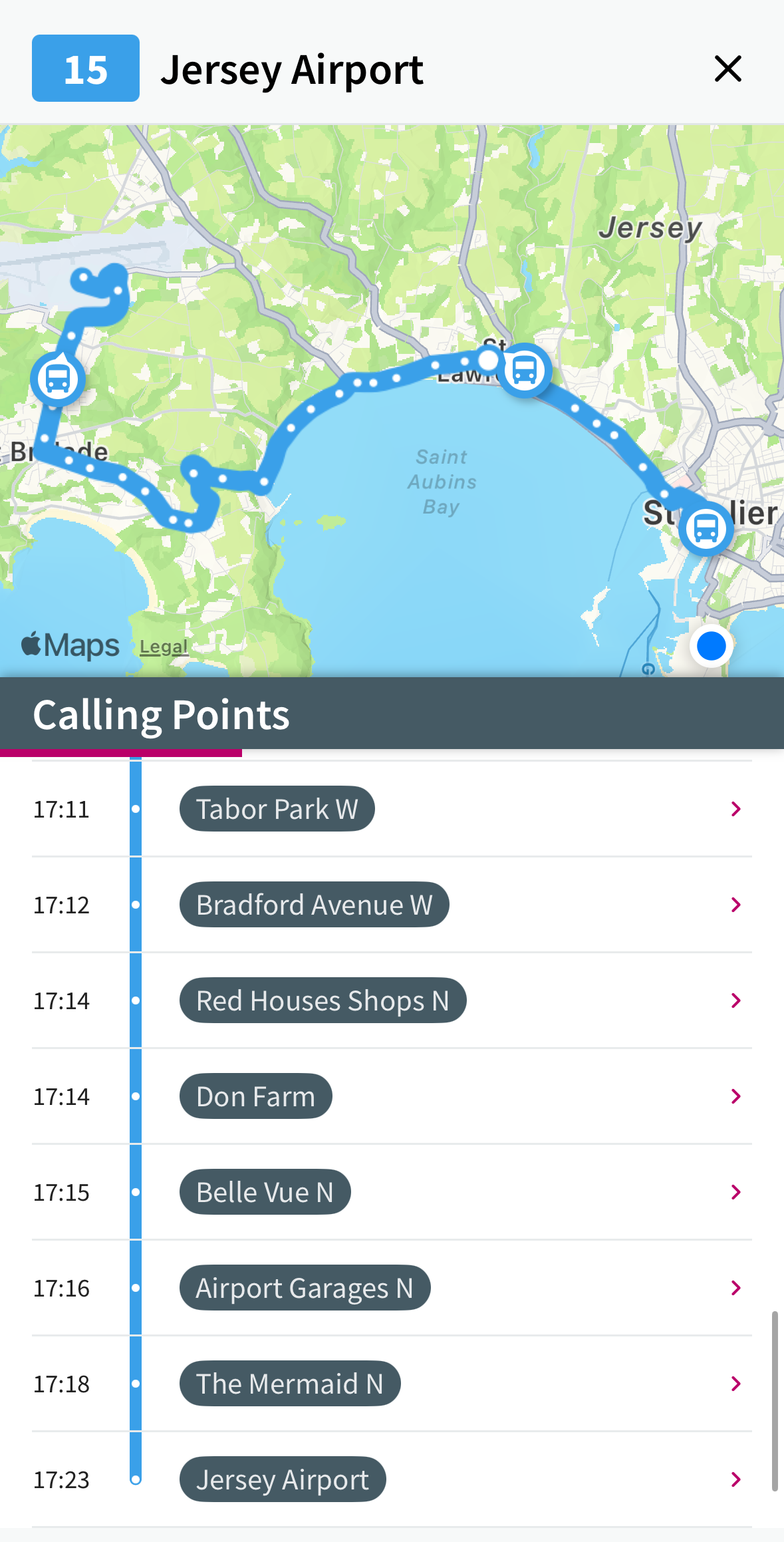This screenshot has height=1542, width=784.
Task: Open the Legal link on the map
Action: [164, 647]
